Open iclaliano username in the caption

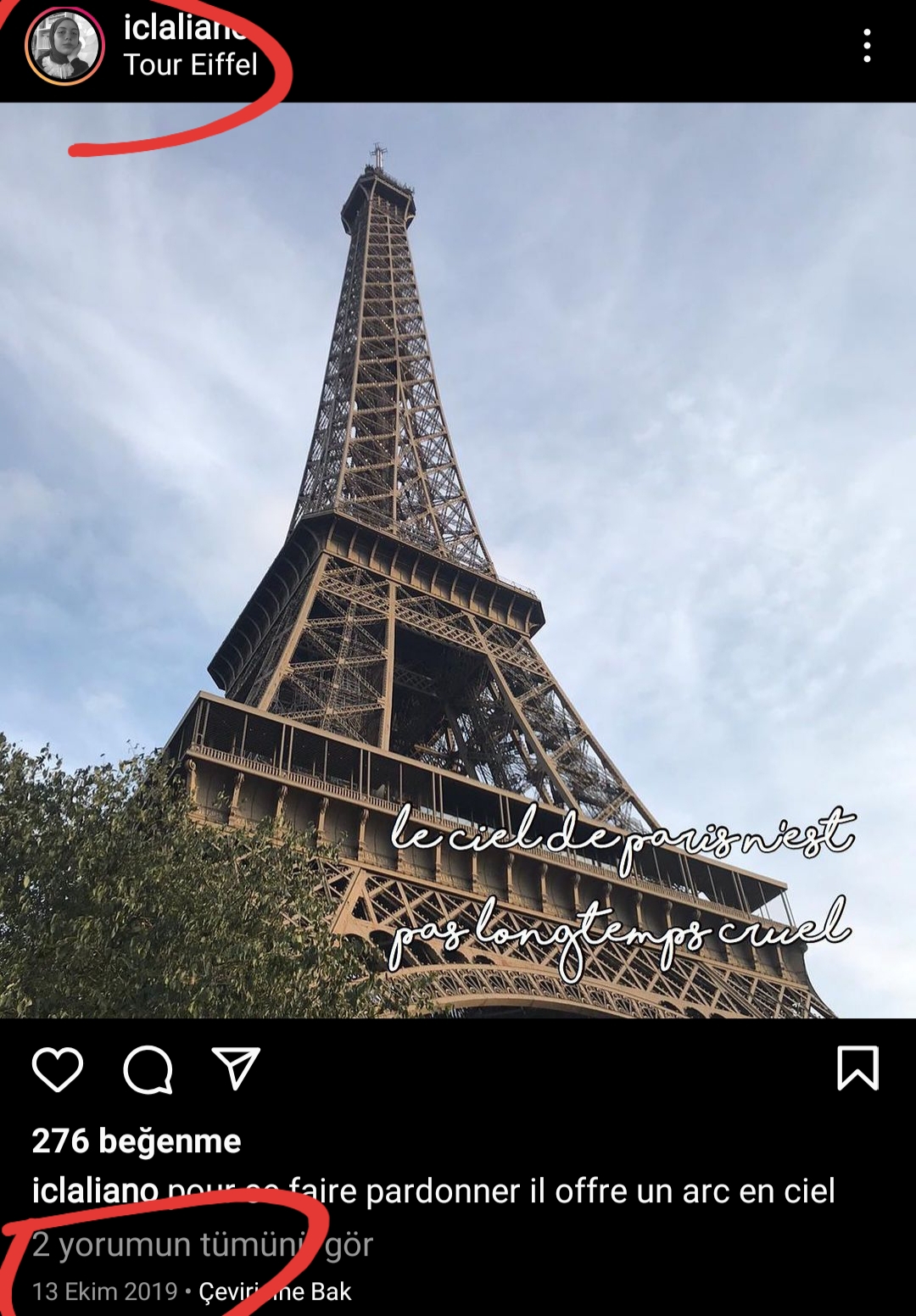tap(95, 1191)
